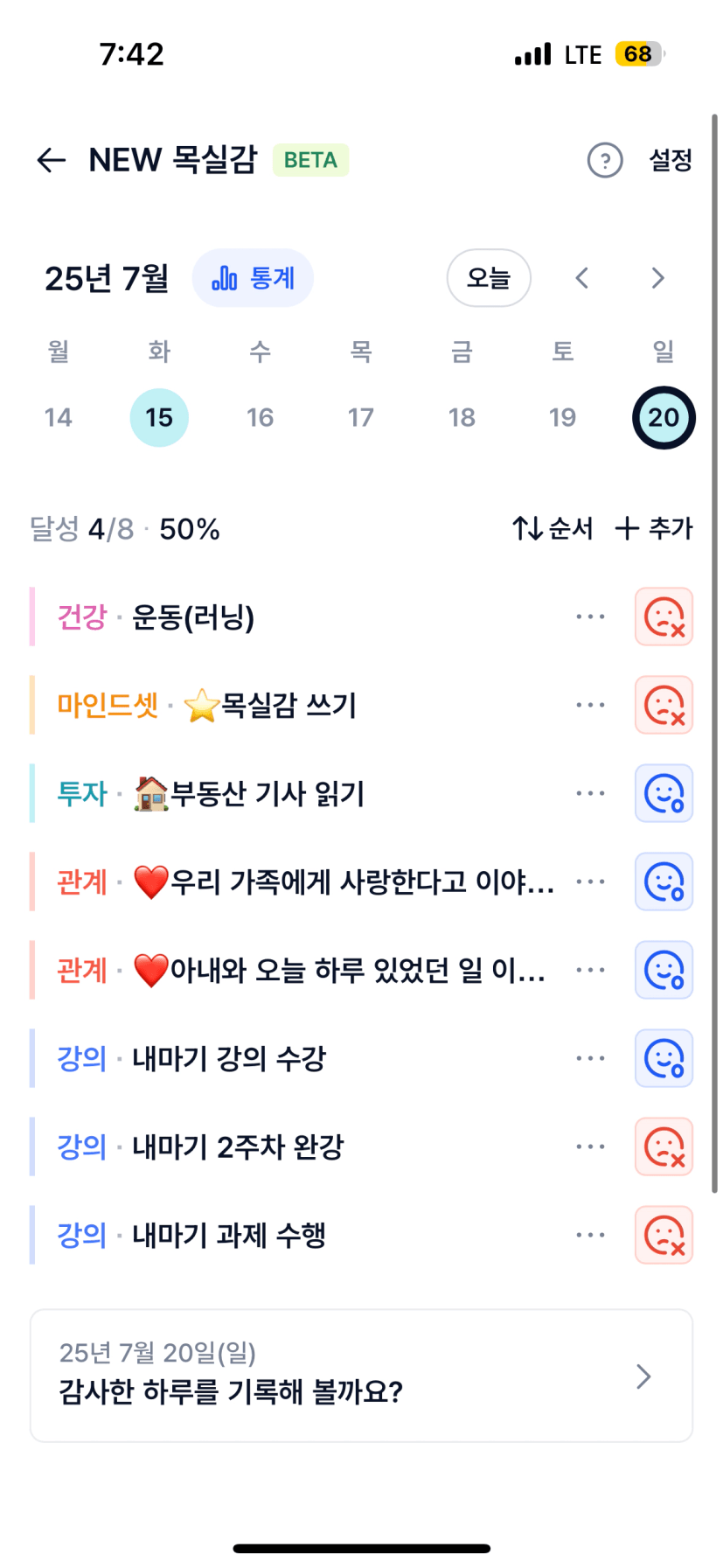723x1568 pixels.
Task: Open more options for 운동(러닝)
Action: pyautogui.click(x=591, y=617)
